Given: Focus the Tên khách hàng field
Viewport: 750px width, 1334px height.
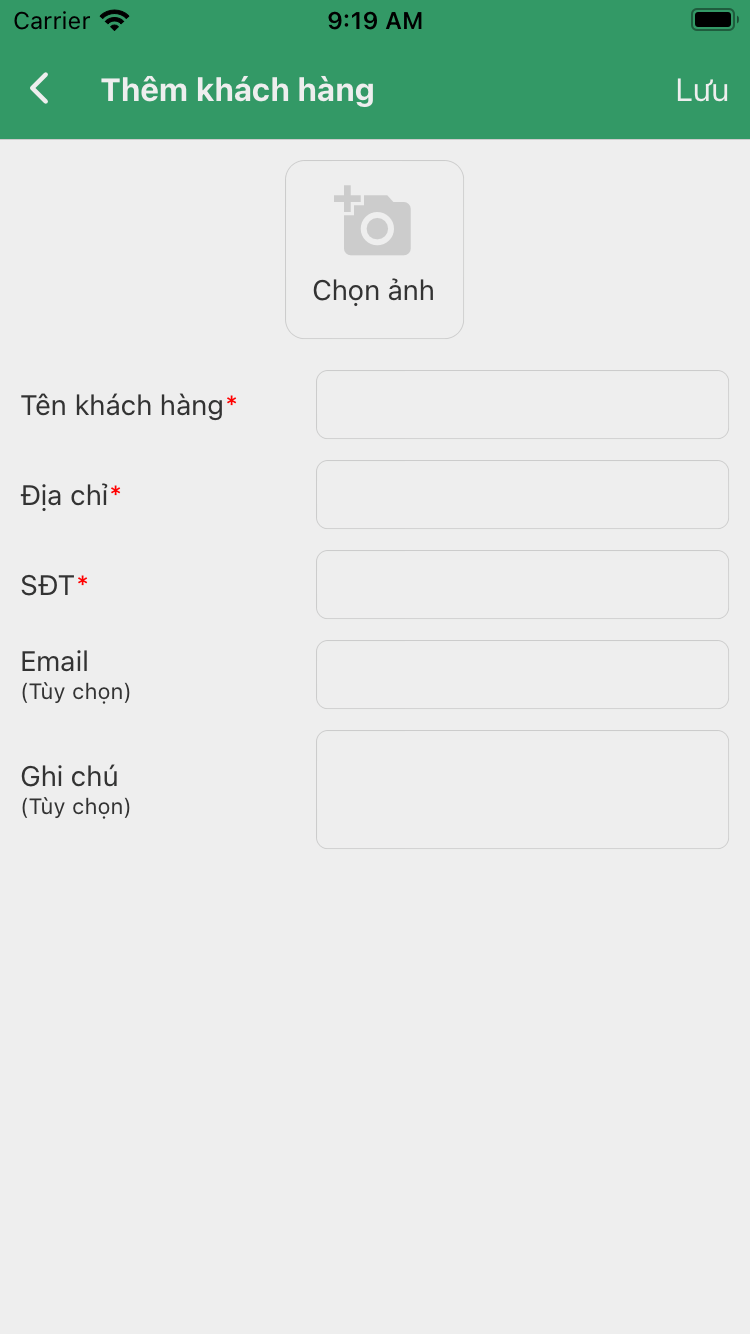Looking at the screenshot, I should click(522, 404).
